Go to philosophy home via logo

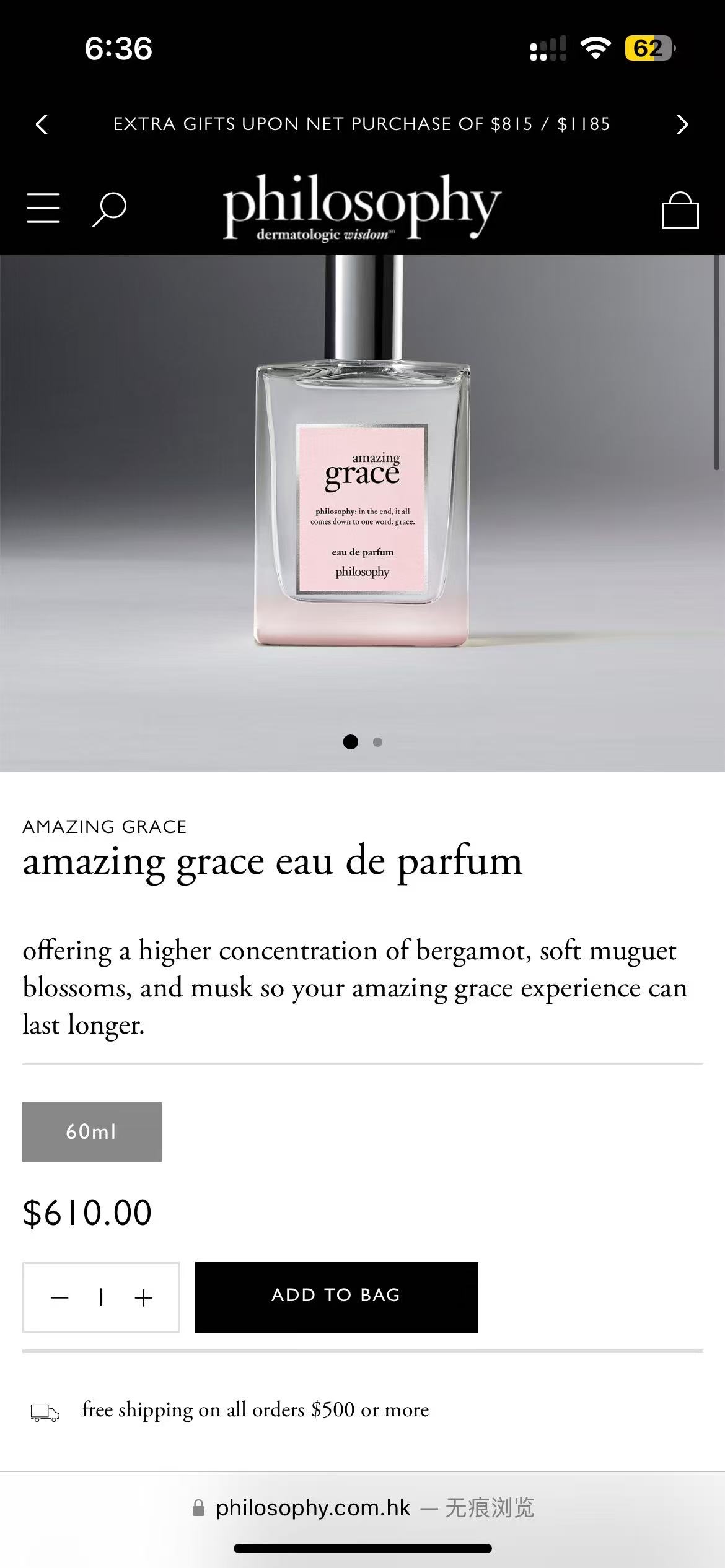tap(362, 206)
